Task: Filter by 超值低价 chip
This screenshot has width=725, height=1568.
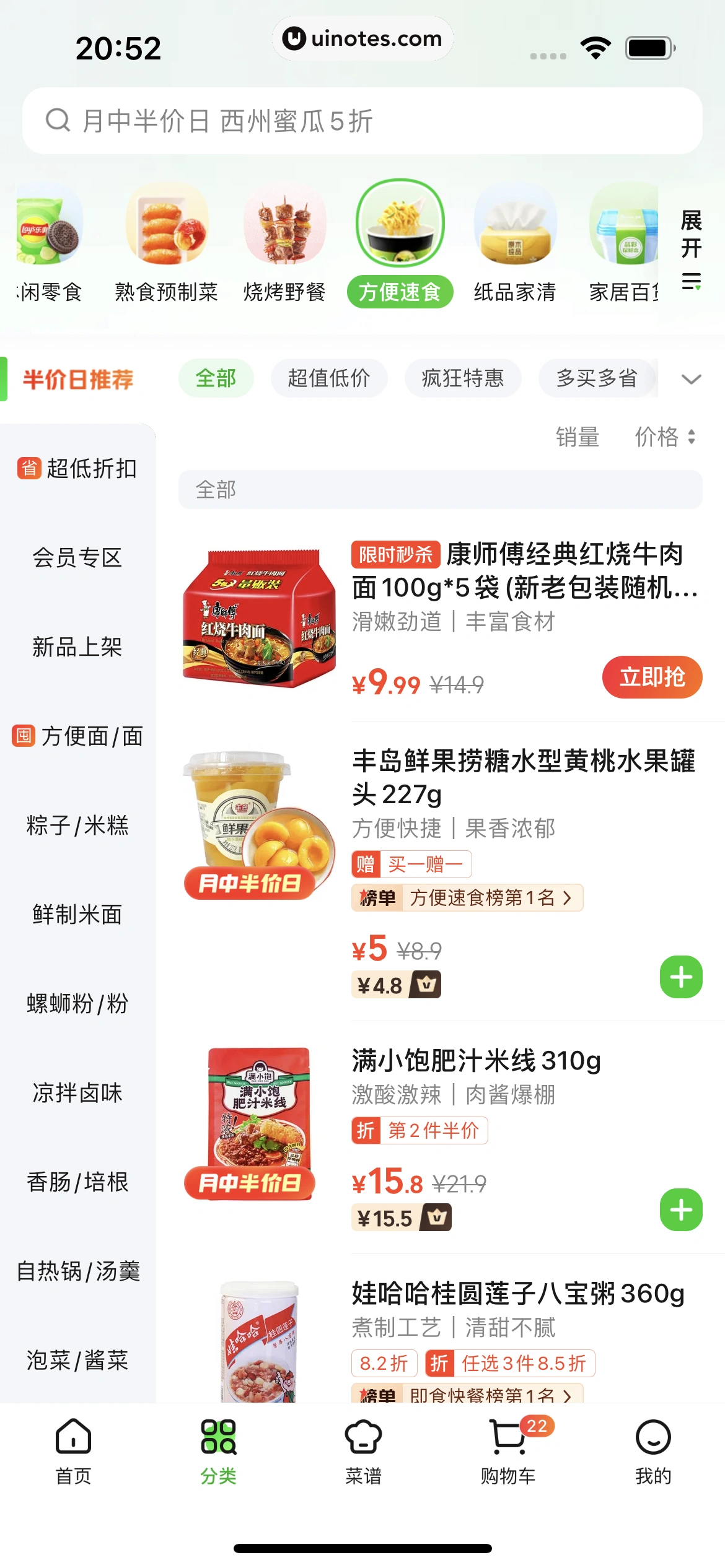Action: 328,378
